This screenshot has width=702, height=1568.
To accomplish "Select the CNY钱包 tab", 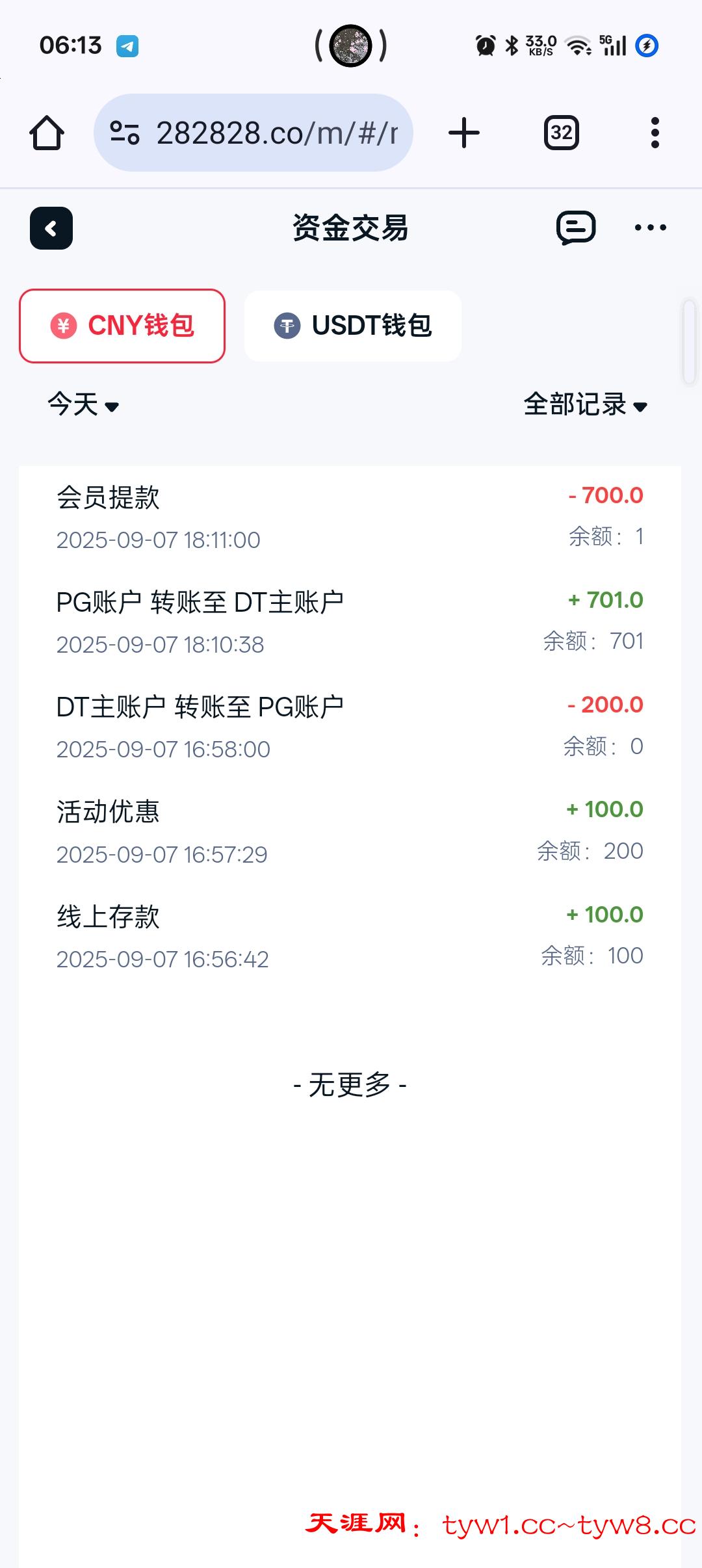I will click(122, 326).
